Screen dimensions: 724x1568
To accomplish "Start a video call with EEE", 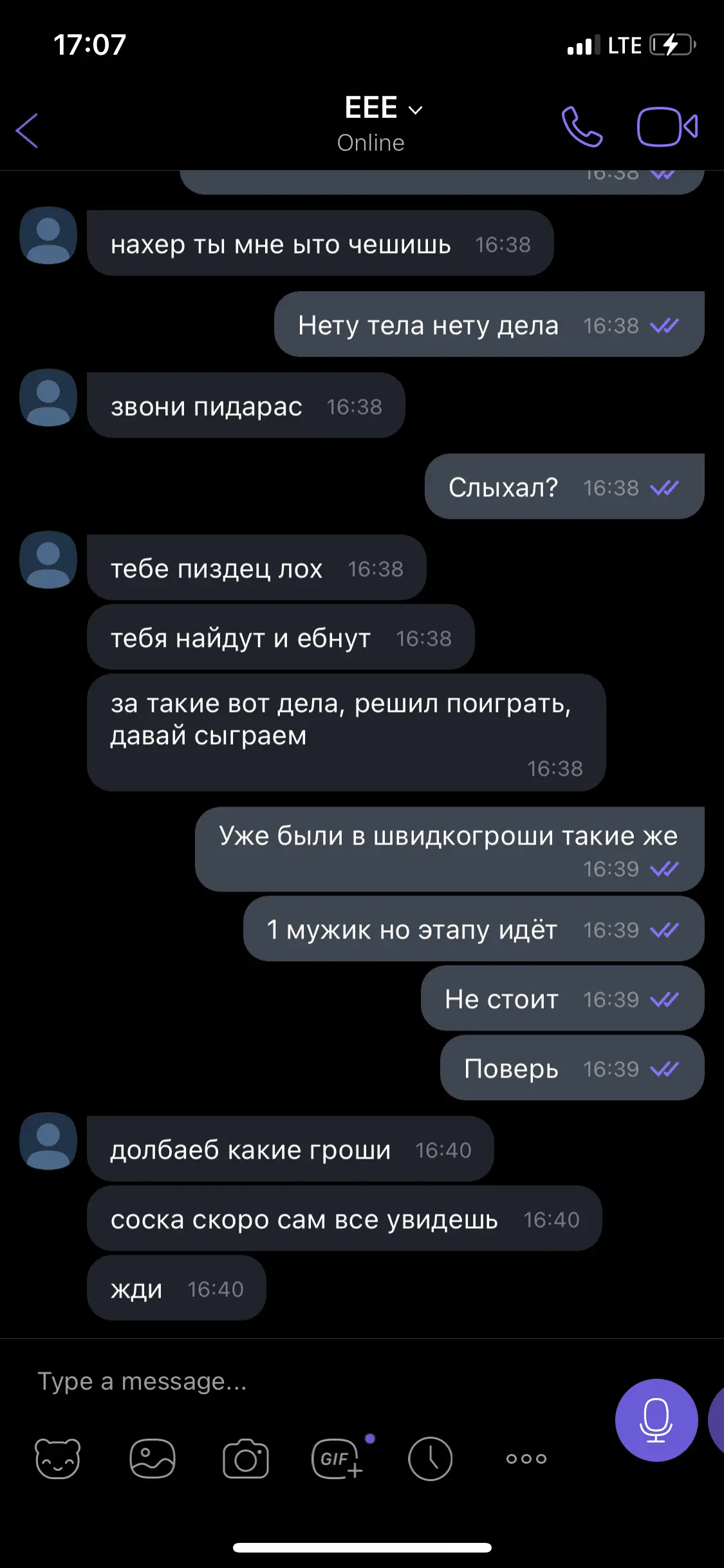I will pyautogui.click(x=667, y=127).
